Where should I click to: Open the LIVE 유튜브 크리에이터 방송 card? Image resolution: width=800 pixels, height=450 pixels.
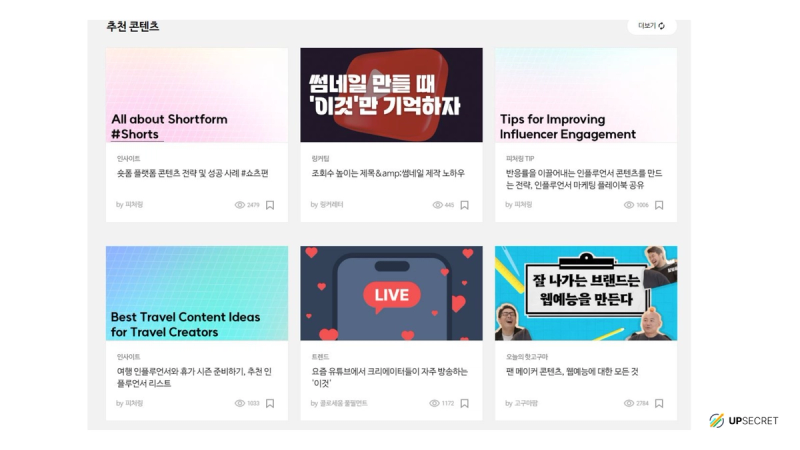click(391, 294)
